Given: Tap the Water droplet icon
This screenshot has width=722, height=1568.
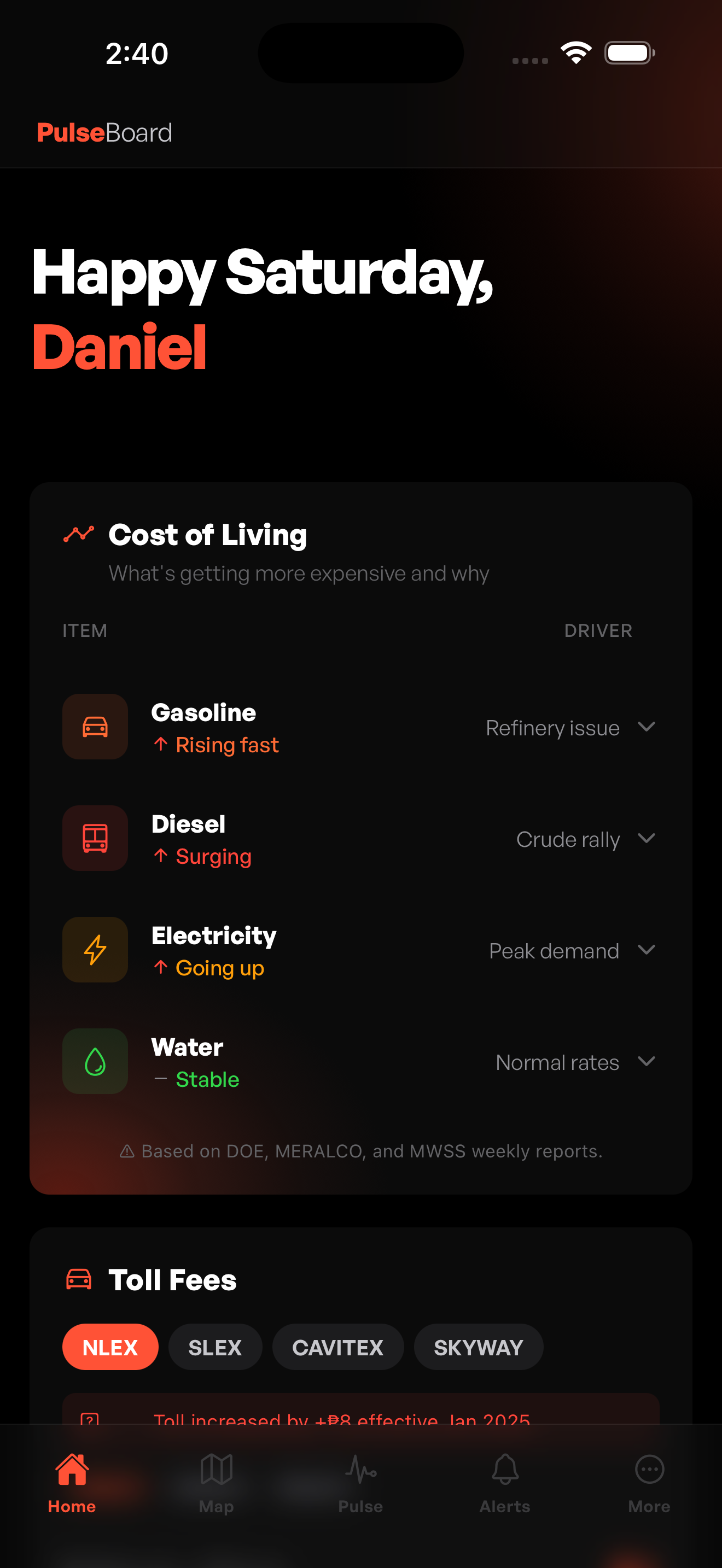Looking at the screenshot, I should click(95, 1061).
